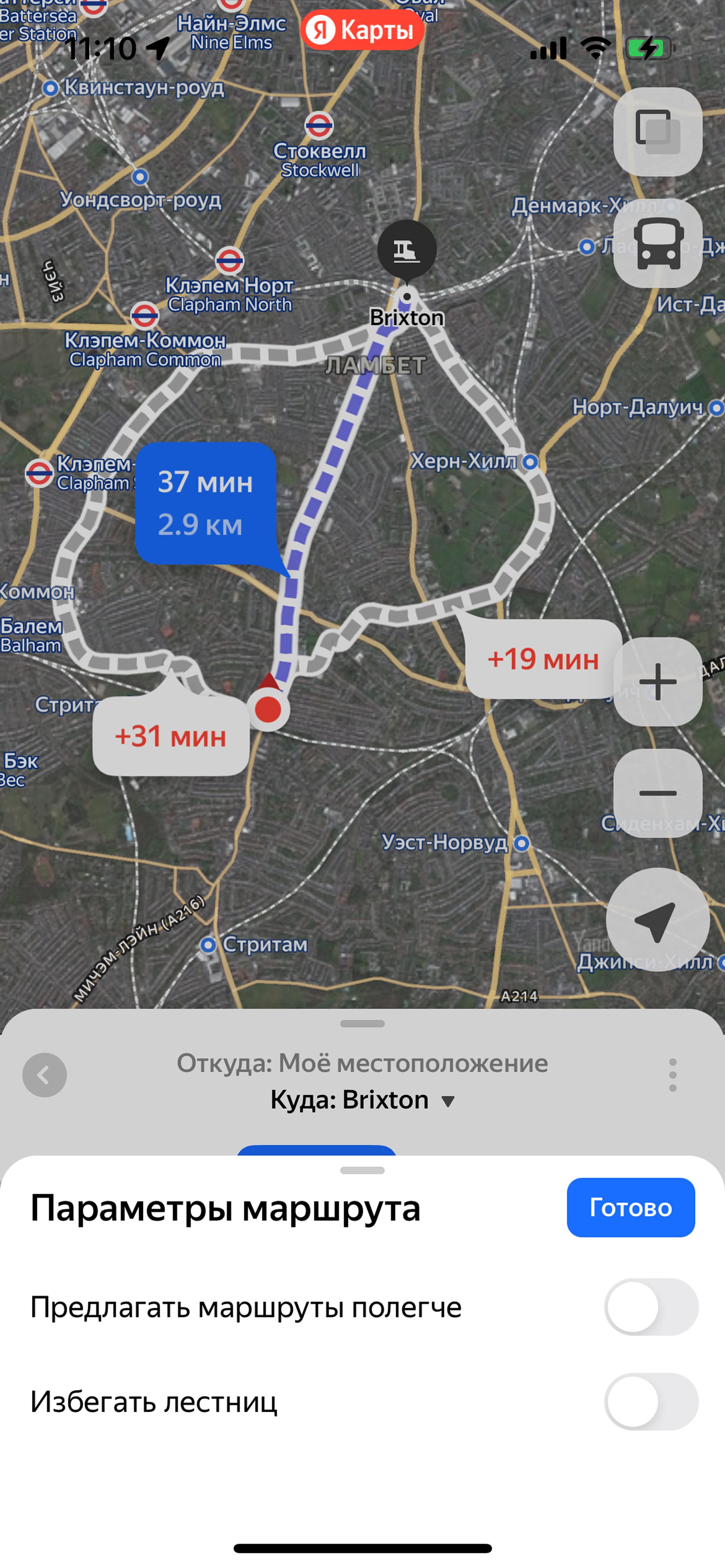Return to Яндекс Карты via status pill

pyautogui.click(x=362, y=29)
